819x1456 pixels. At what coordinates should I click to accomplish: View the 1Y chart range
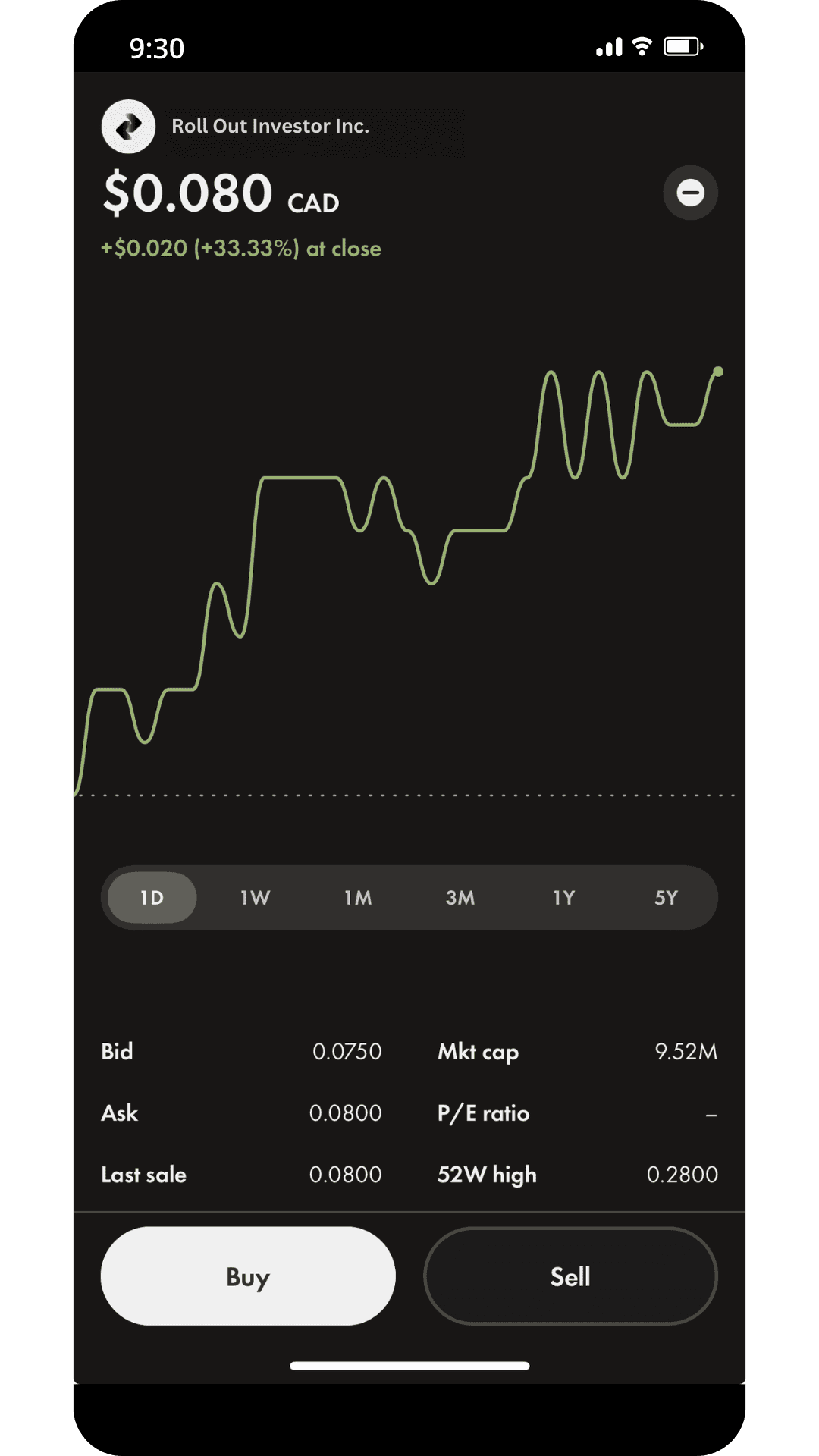click(x=563, y=898)
